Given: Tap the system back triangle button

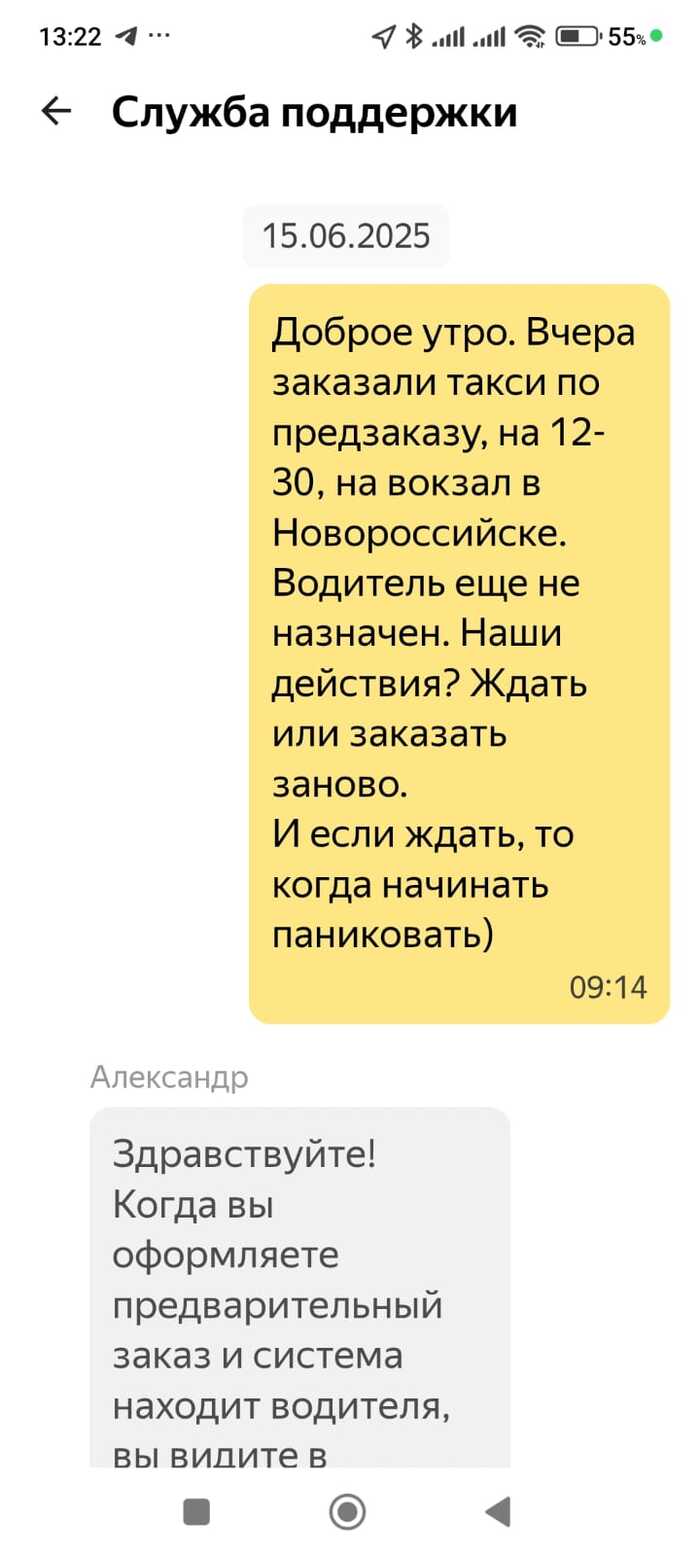Looking at the screenshot, I should [x=497, y=1510].
